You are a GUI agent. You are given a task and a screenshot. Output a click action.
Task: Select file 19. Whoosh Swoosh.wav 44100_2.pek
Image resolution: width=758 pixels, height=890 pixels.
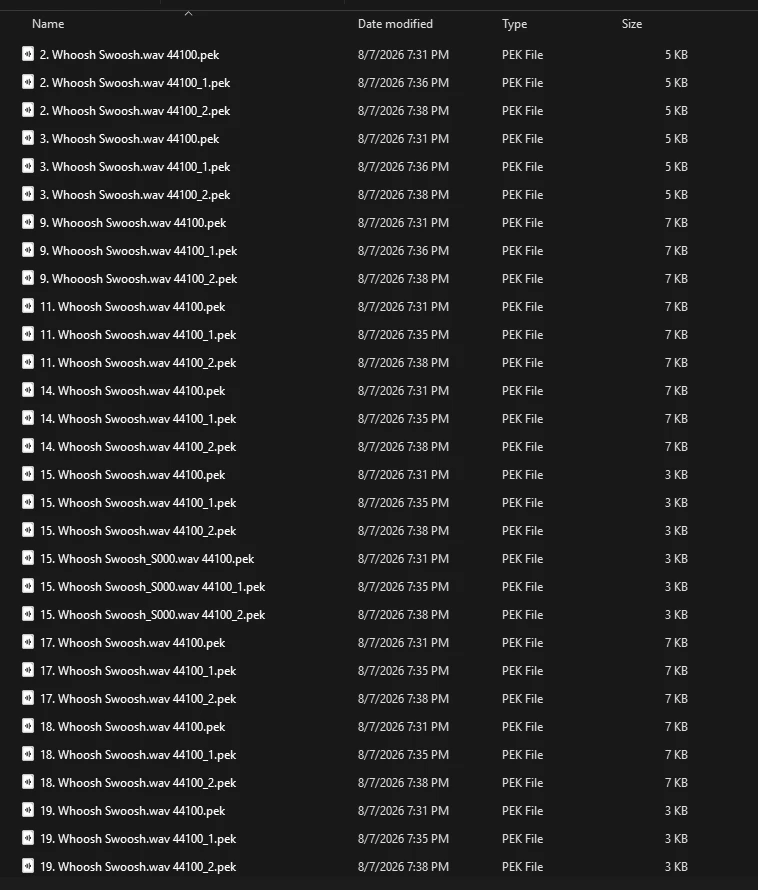point(138,867)
